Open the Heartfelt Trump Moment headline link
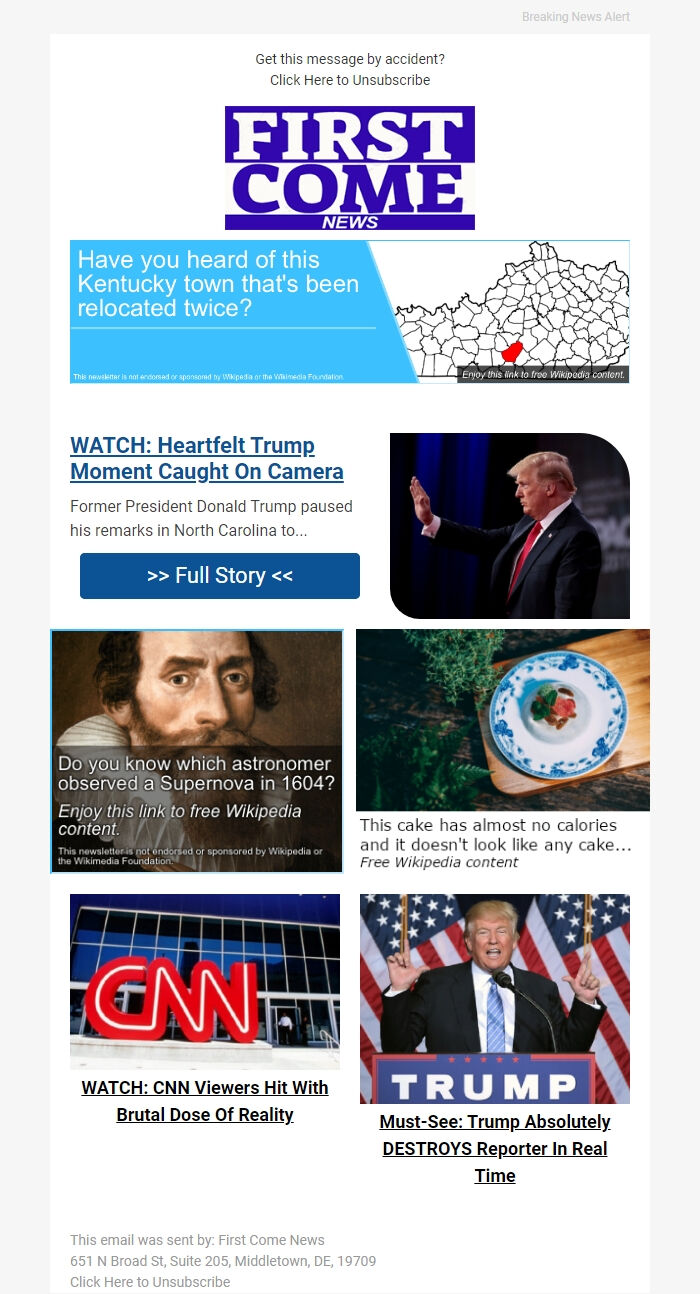 click(207, 458)
